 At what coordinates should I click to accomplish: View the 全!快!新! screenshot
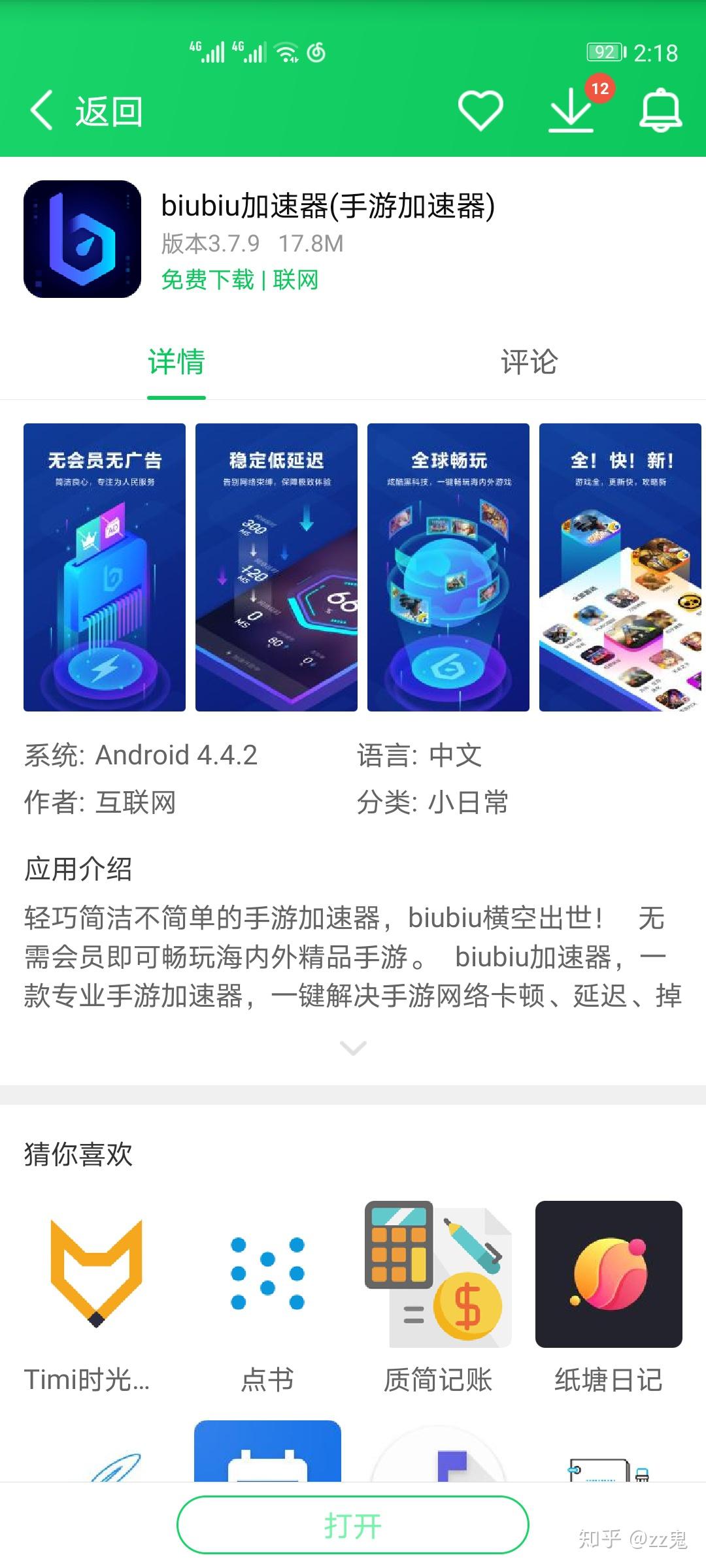620,567
